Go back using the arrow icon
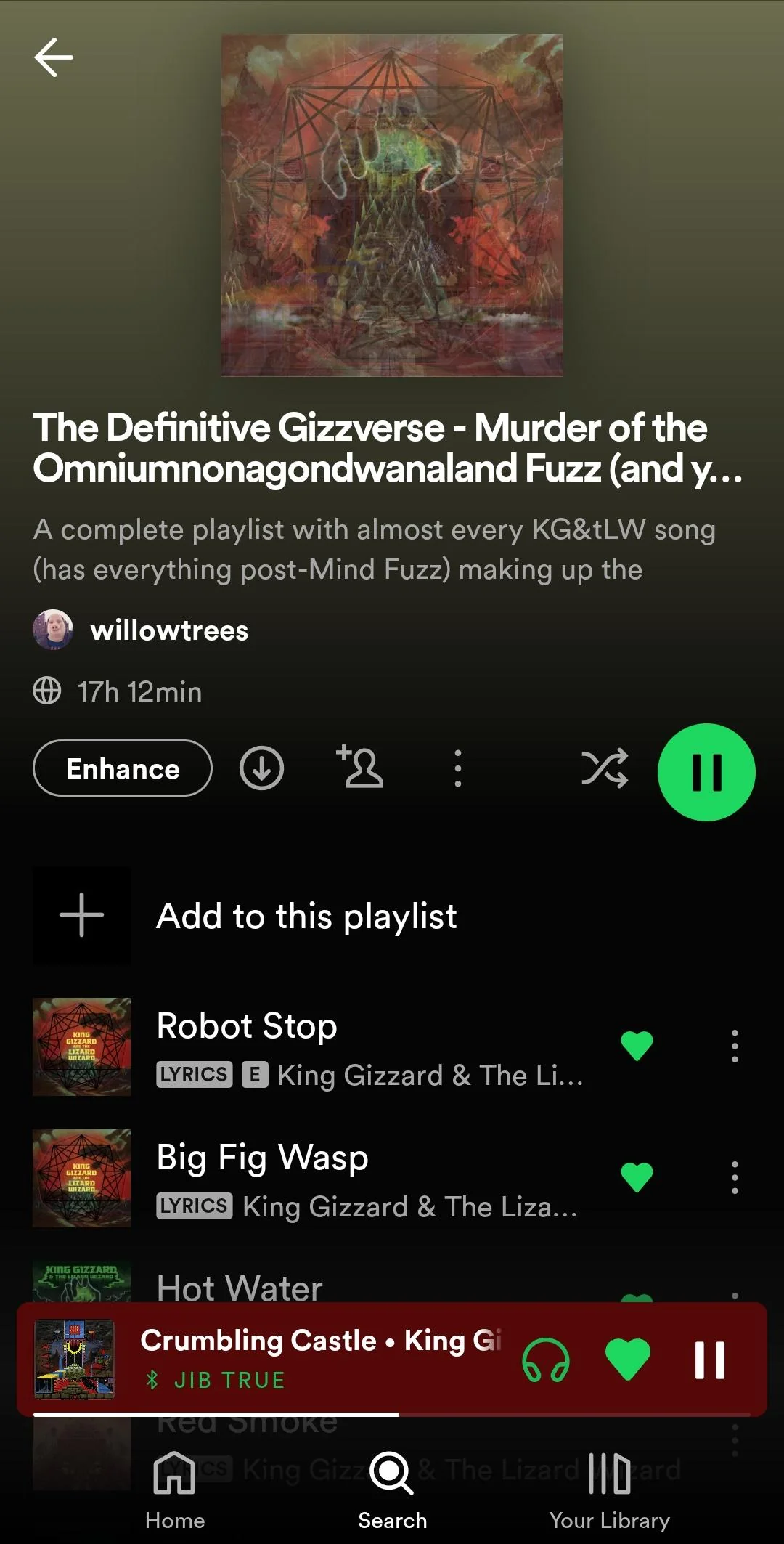Image resolution: width=784 pixels, height=1544 pixels. click(54, 57)
